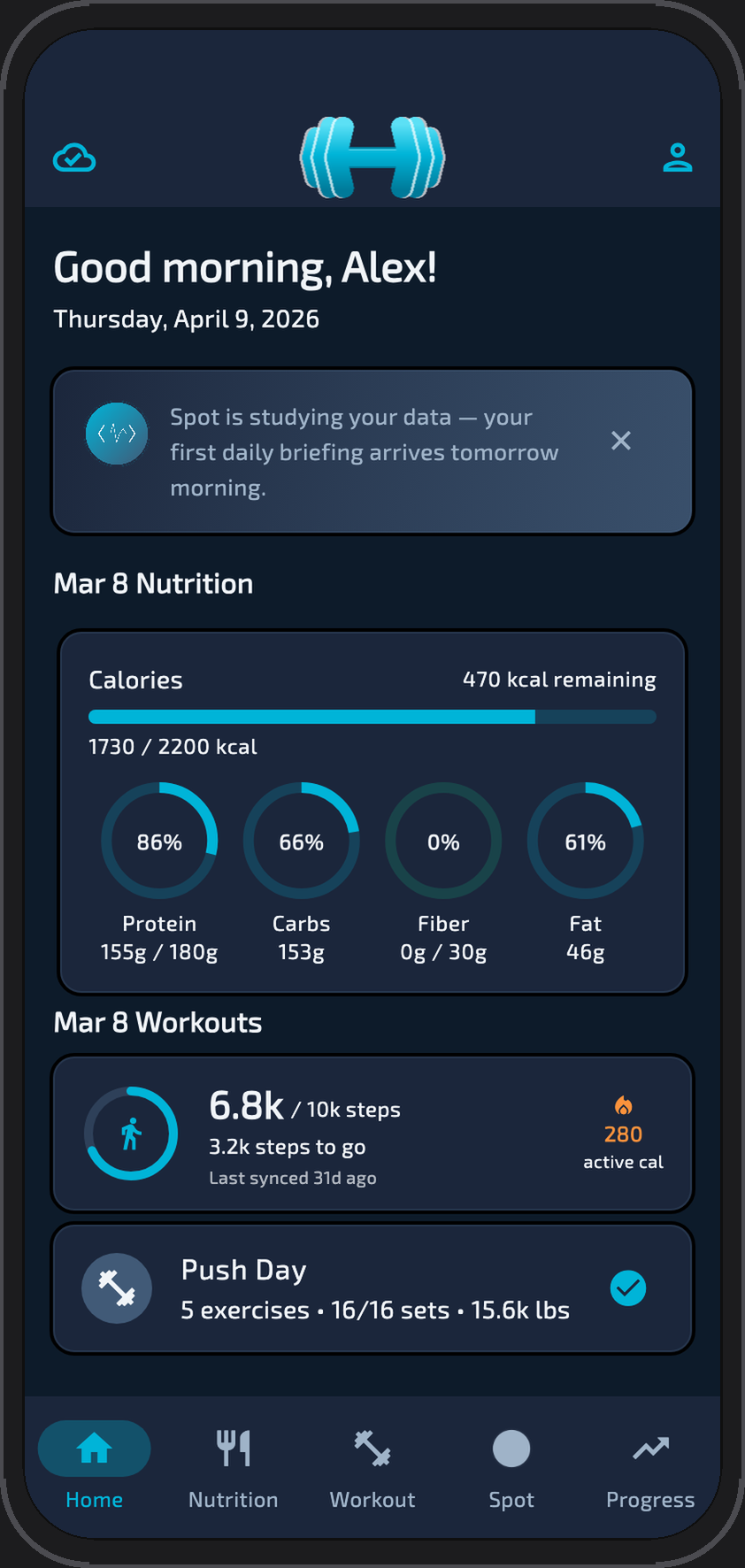Tap the Fiber 0% ring to log fiber
The width and height of the screenshot is (745, 1568).
443,842
